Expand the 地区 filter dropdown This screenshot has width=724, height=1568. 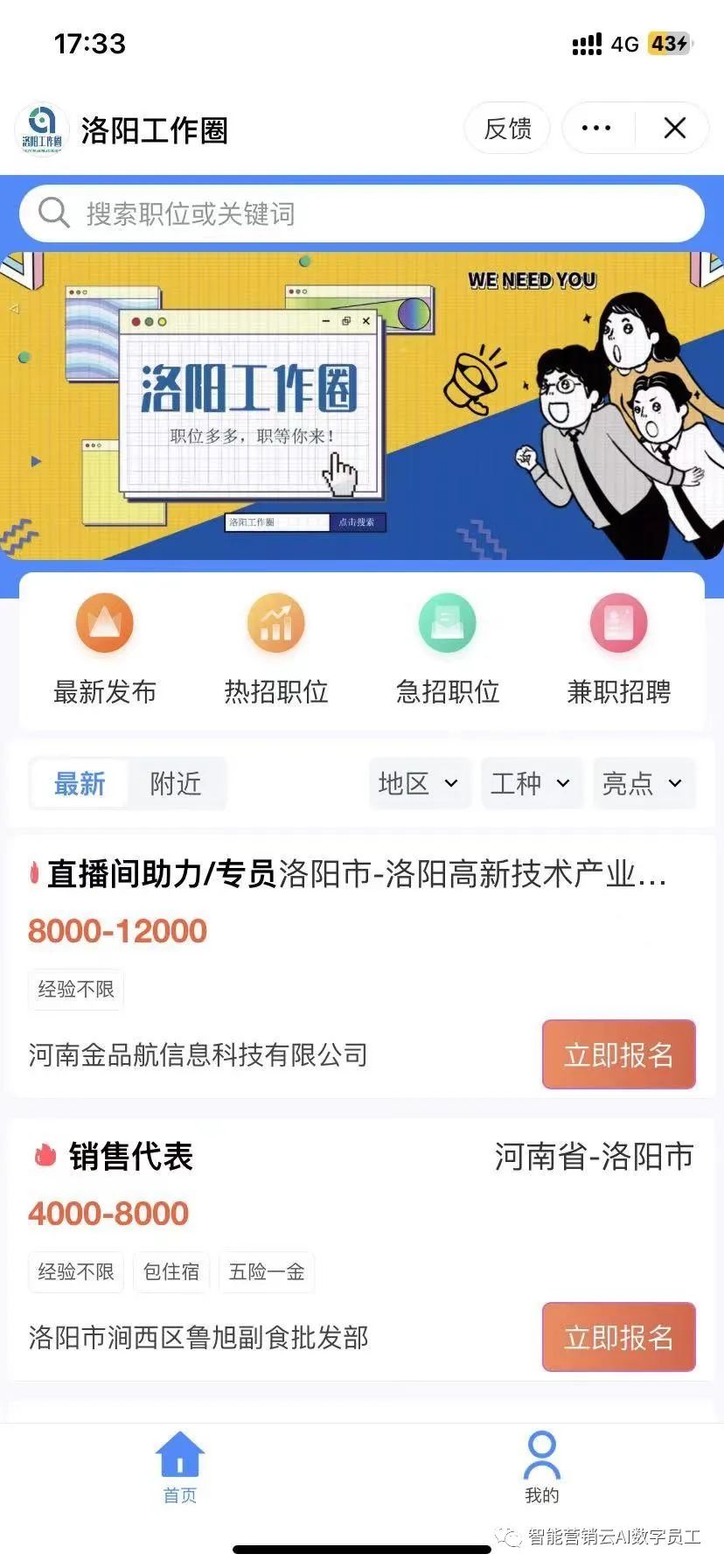point(420,783)
